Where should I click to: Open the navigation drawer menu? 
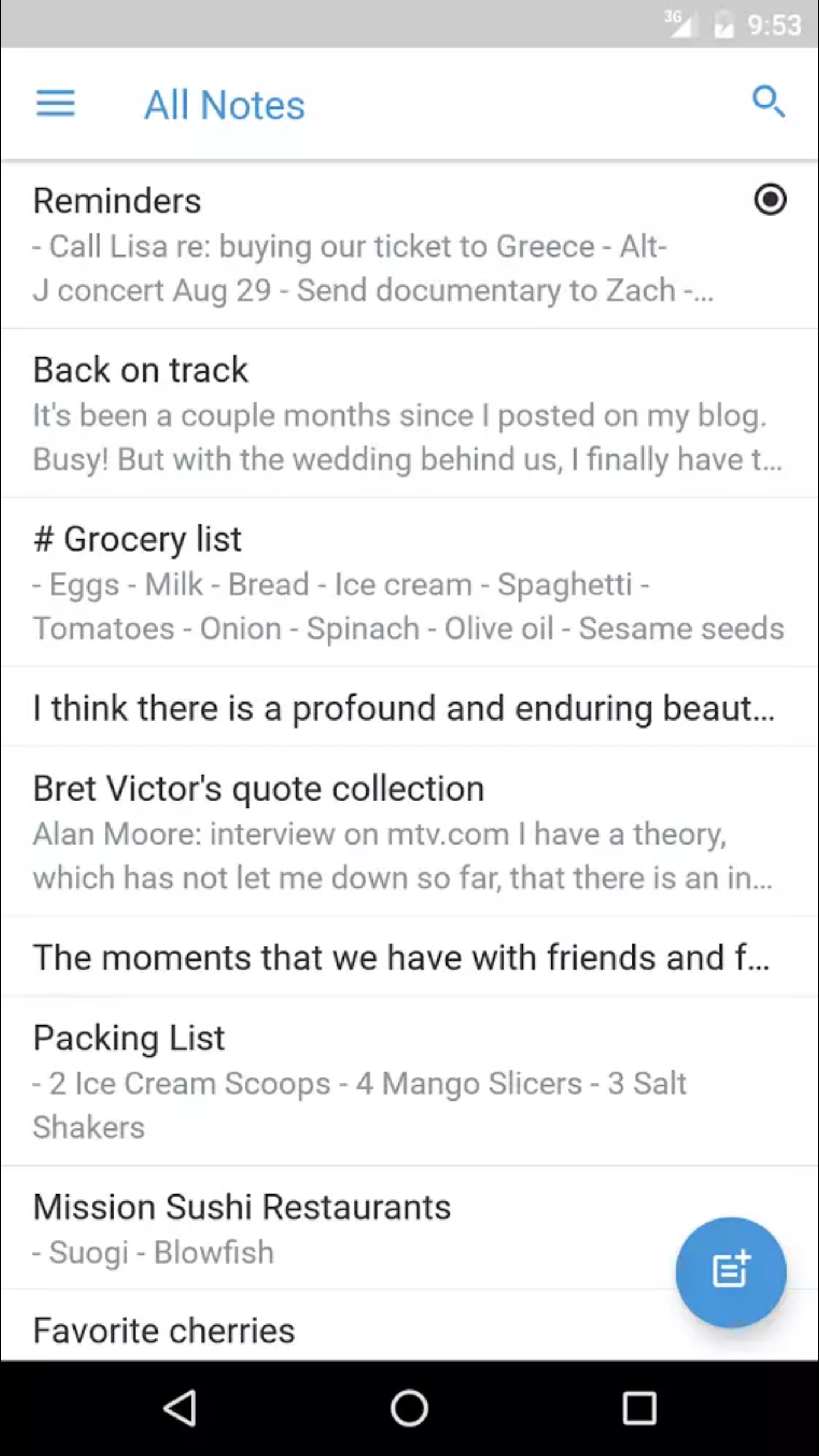55,104
